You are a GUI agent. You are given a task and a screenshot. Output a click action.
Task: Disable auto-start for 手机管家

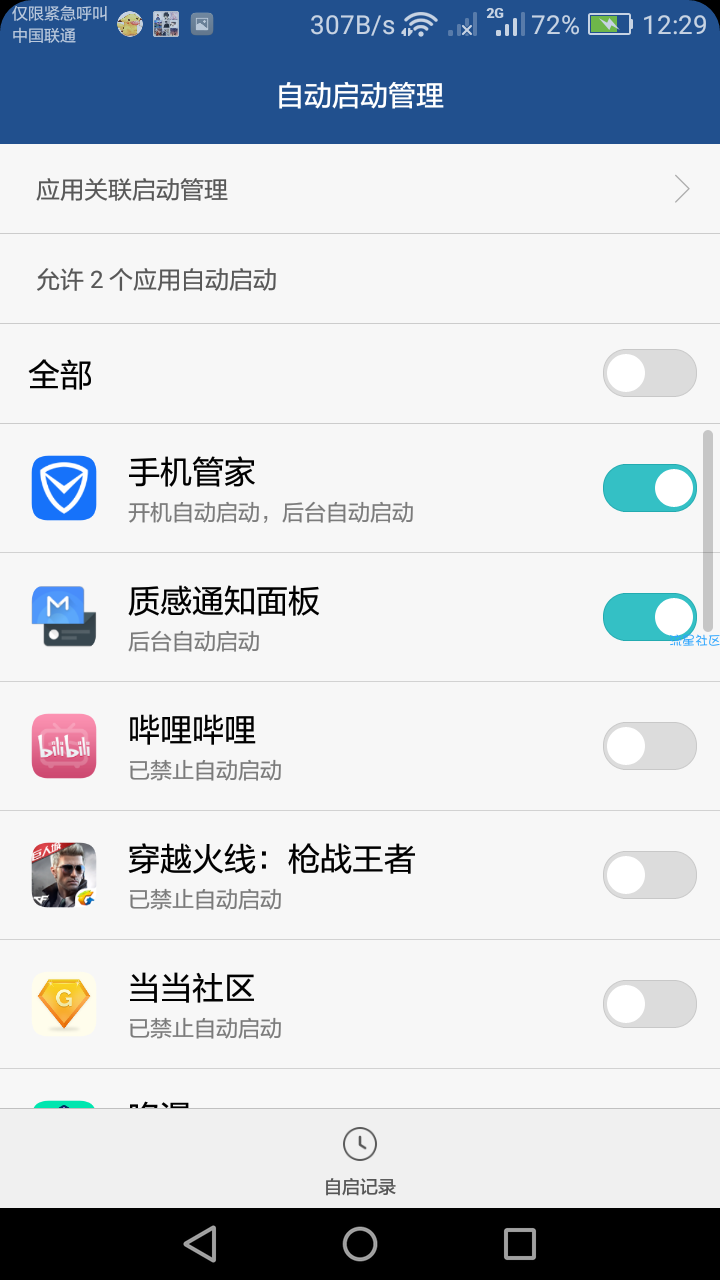(x=649, y=488)
